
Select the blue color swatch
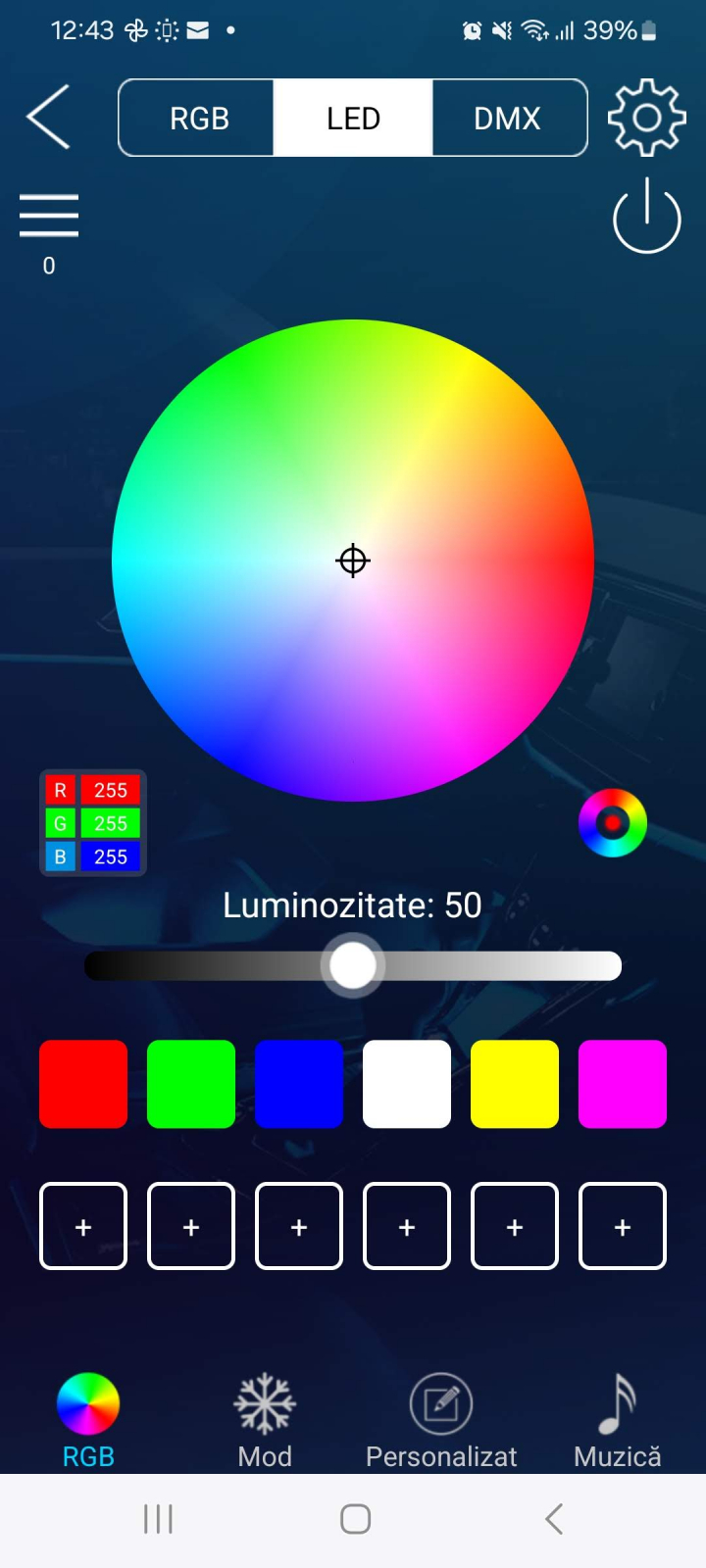[299, 1084]
